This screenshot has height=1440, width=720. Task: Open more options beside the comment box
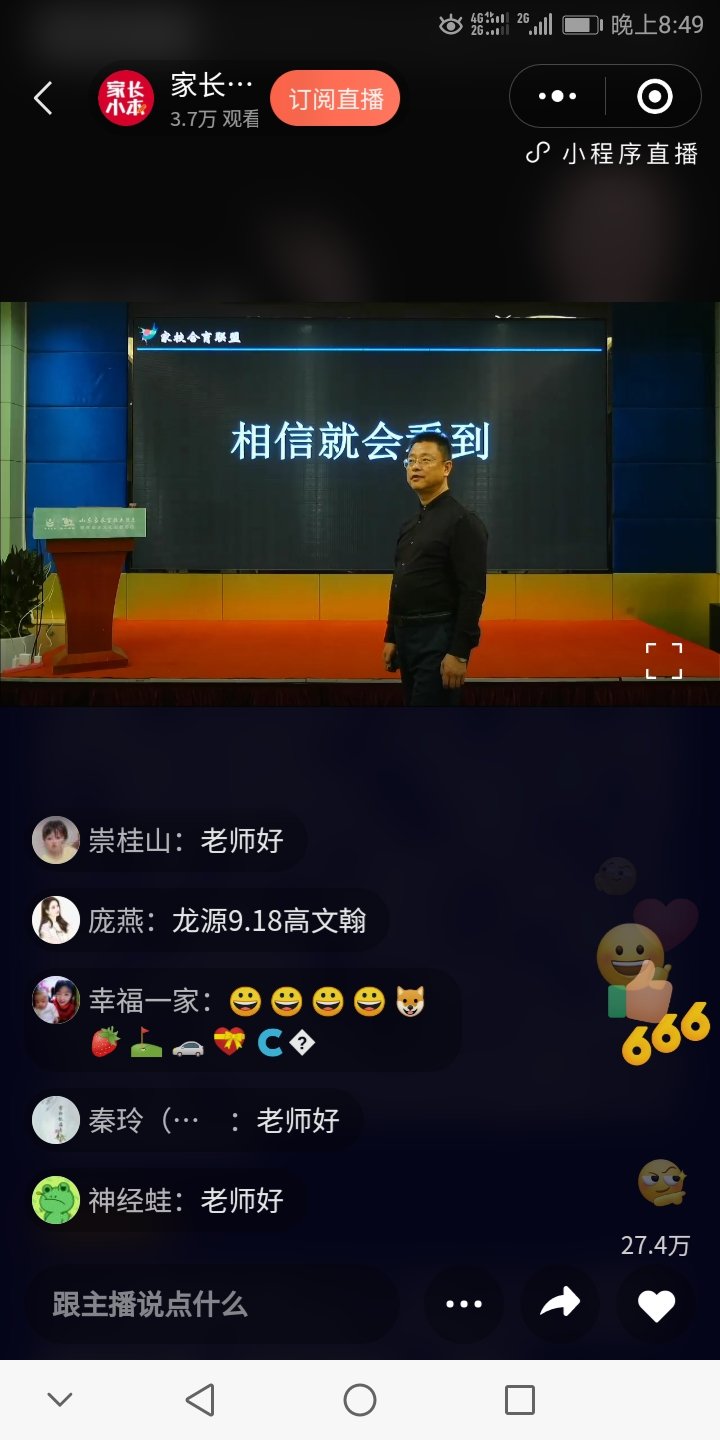tap(463, 1304)
